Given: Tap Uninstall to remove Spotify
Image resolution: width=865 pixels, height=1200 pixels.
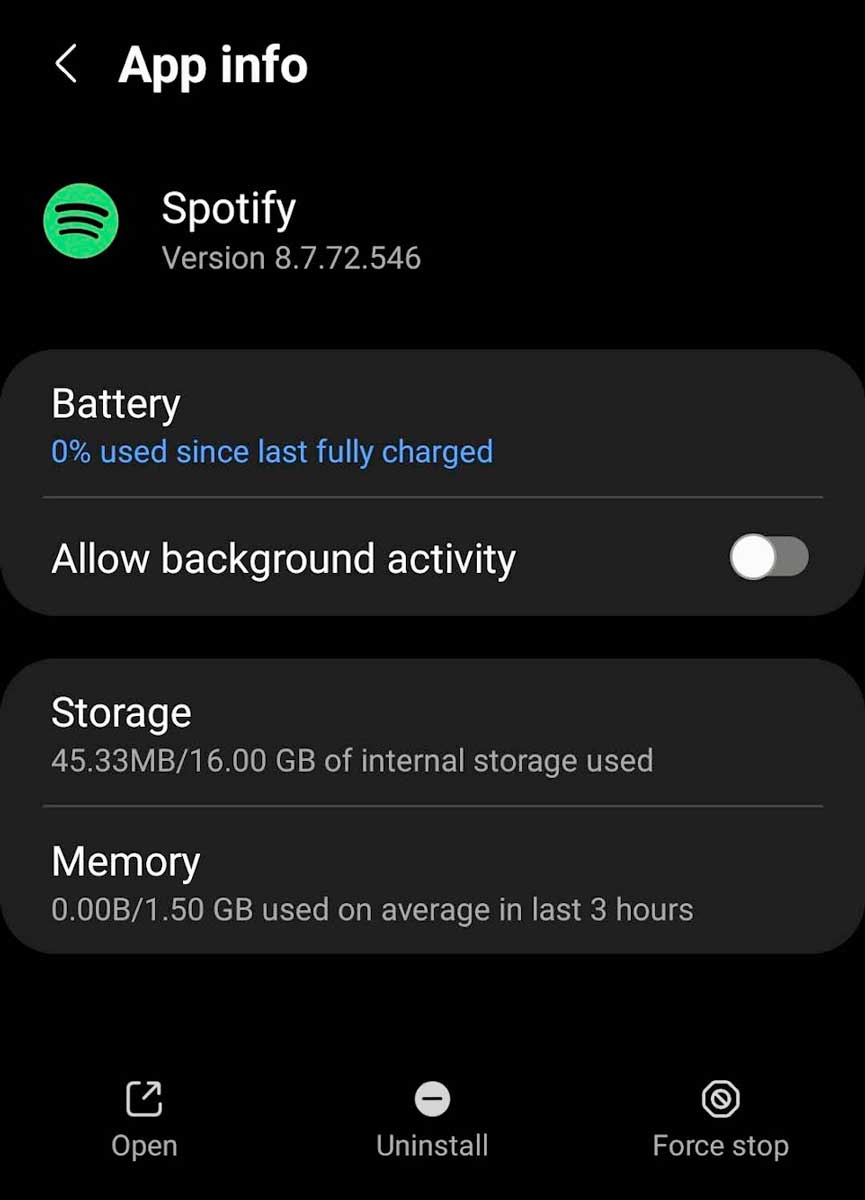Looking at the screenshot, I should [432, 1120].
